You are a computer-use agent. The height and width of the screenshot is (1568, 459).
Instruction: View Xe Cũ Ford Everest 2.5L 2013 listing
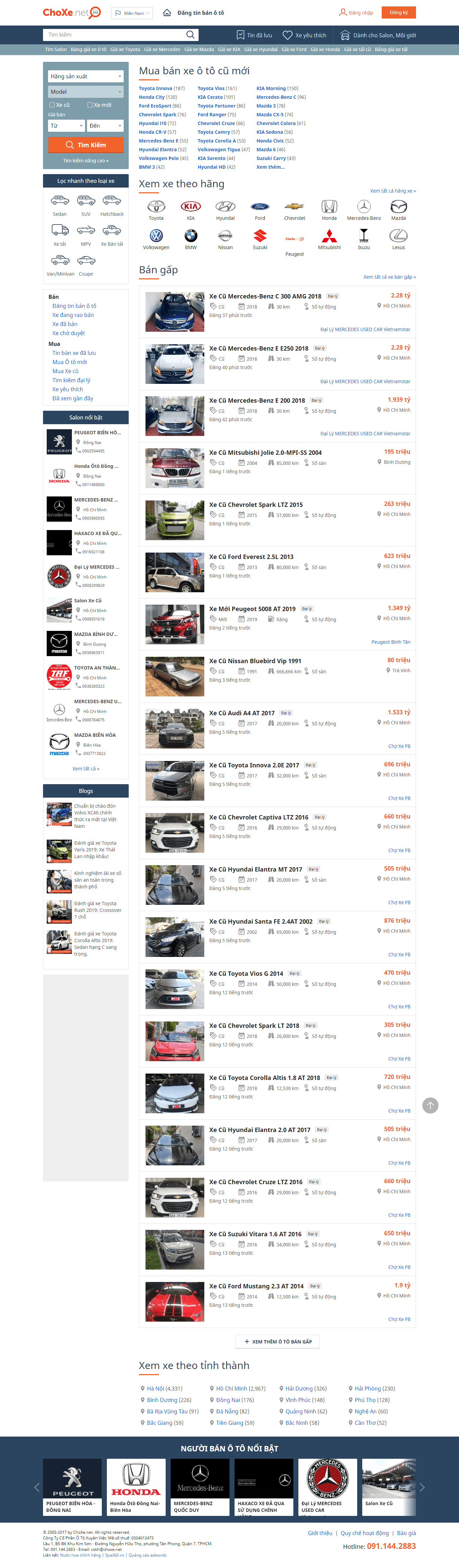tap(251, 556)
